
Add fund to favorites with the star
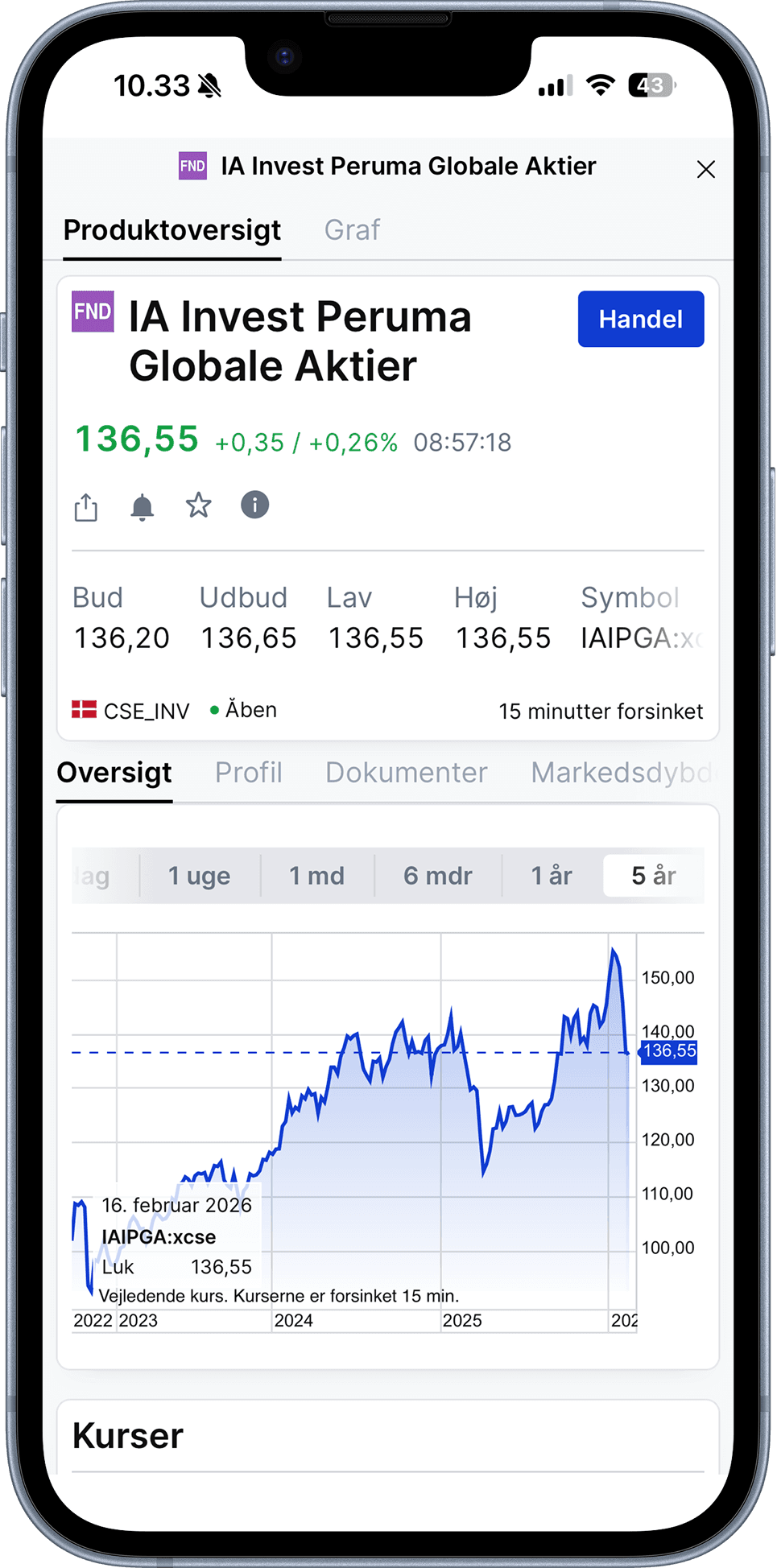(198, 506)
